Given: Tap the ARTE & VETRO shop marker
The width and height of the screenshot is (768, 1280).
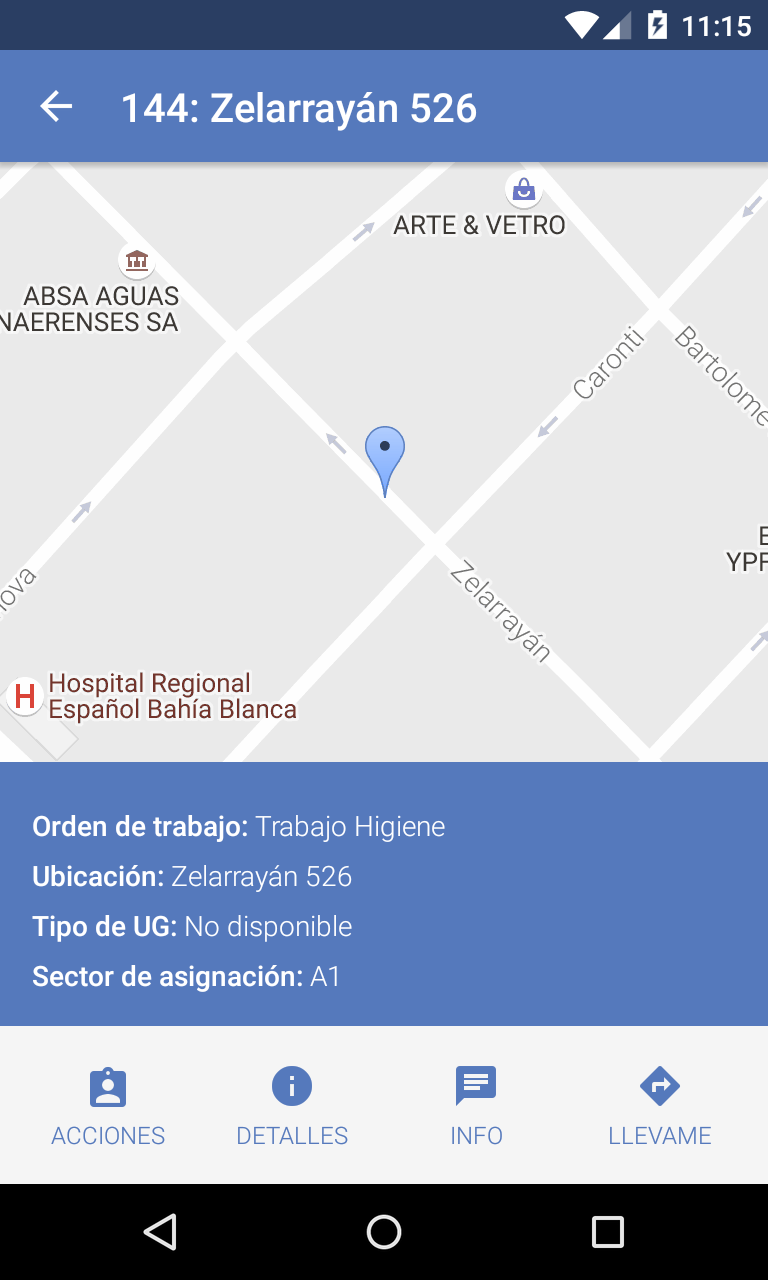Looking at the screenshot, I should pos(523,188).
